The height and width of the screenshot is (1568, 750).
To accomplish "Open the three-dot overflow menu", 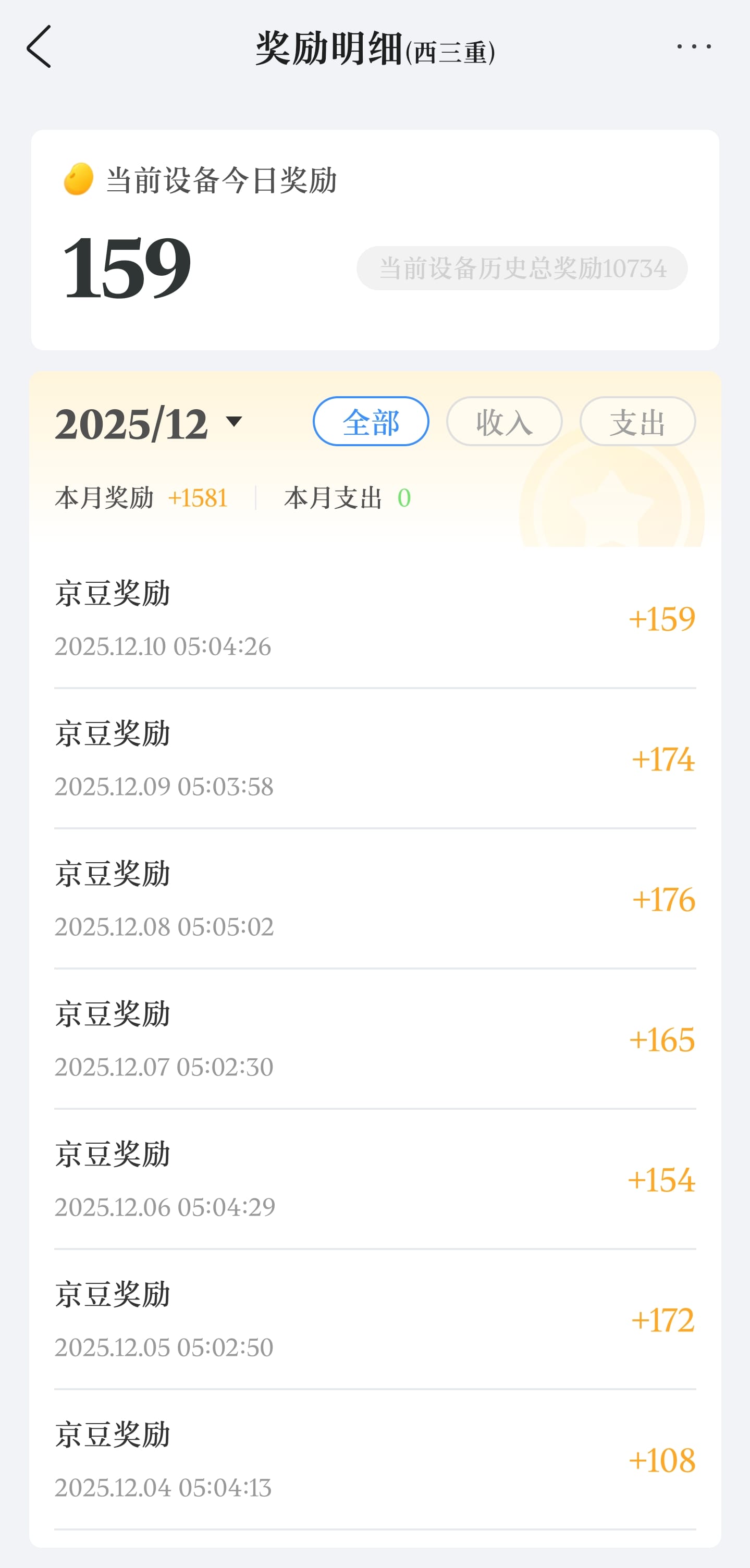I will click(x=693, y=47).
